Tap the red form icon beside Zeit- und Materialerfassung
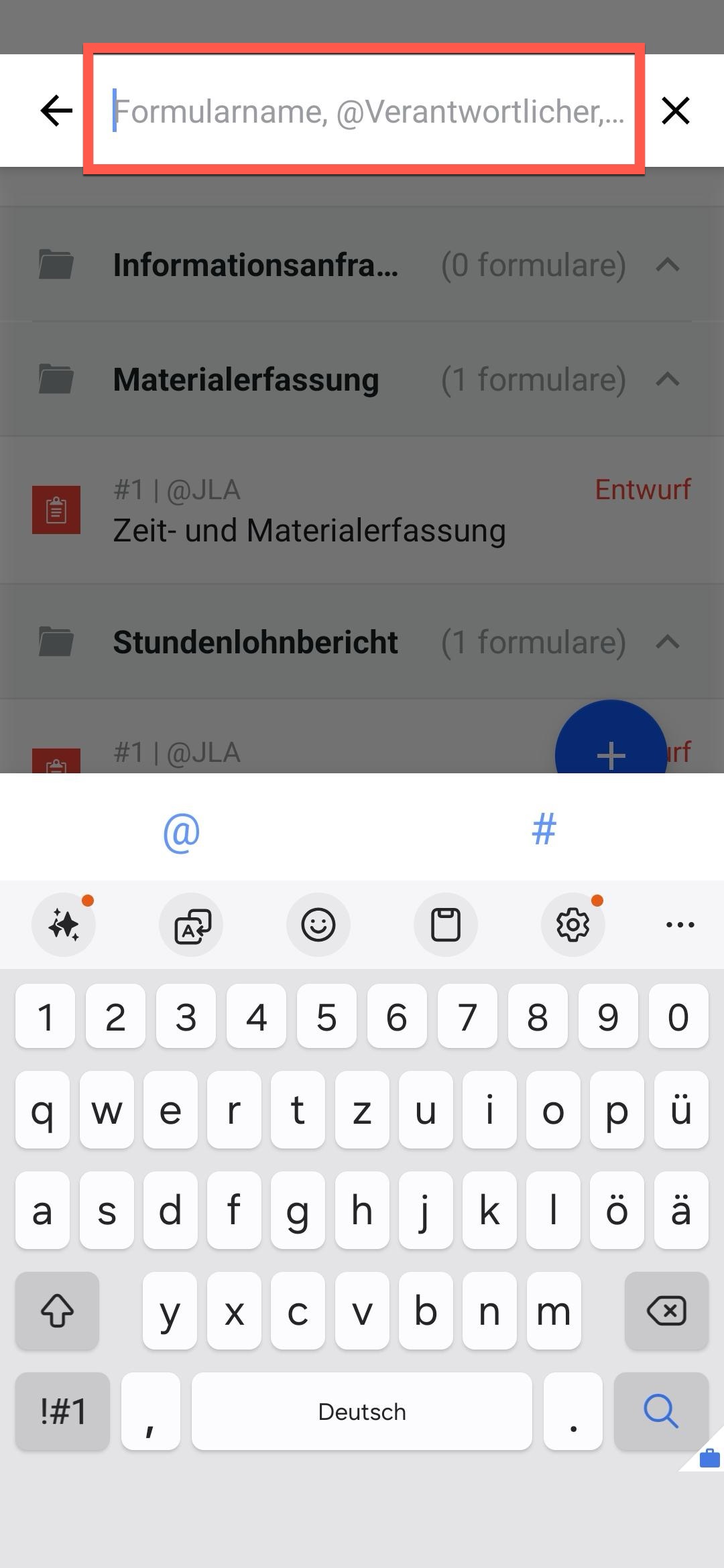 (56, 509)
